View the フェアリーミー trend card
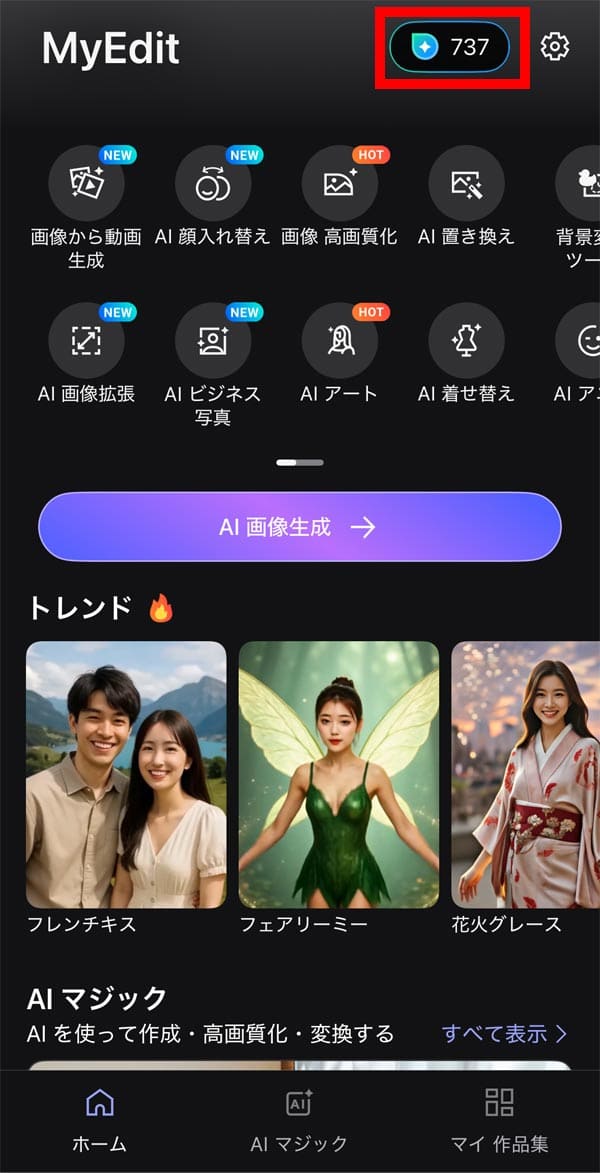 point(339,775)
